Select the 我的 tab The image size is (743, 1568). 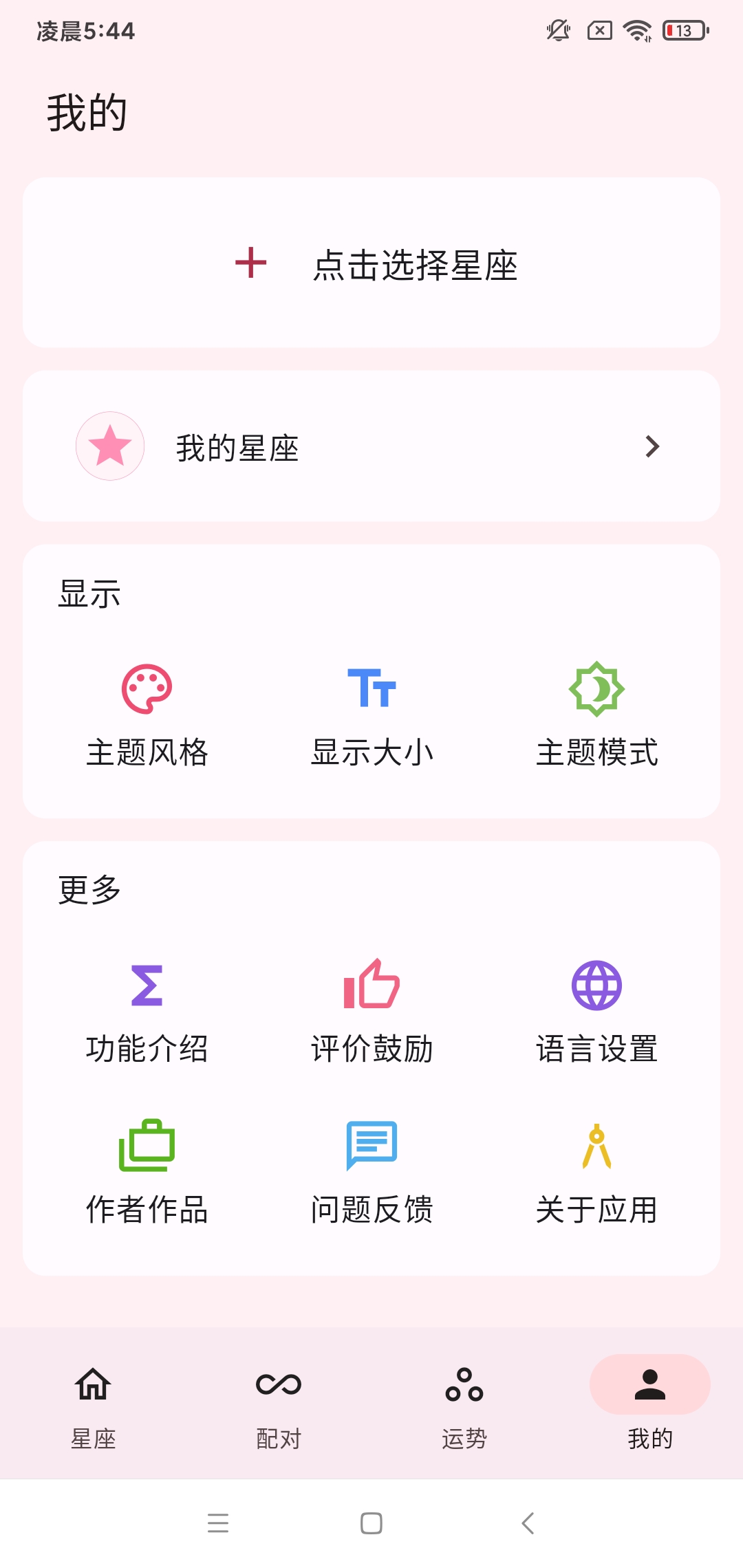click(x=650, y=1403)
